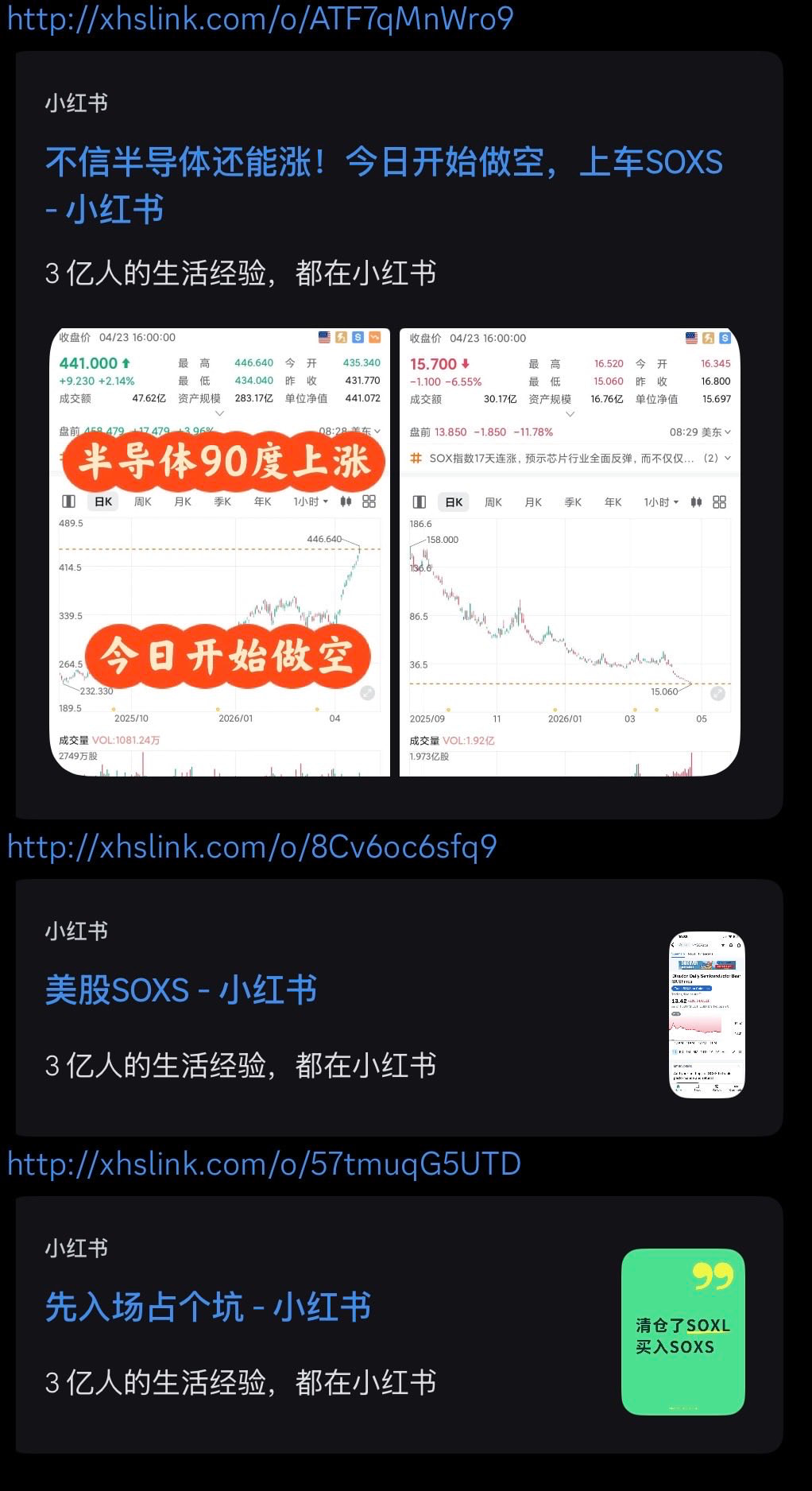View the 美股SOXS phone screenshot thumbnail
Viewport: 812px width, 1491px height.
(x=706, y=1014)
